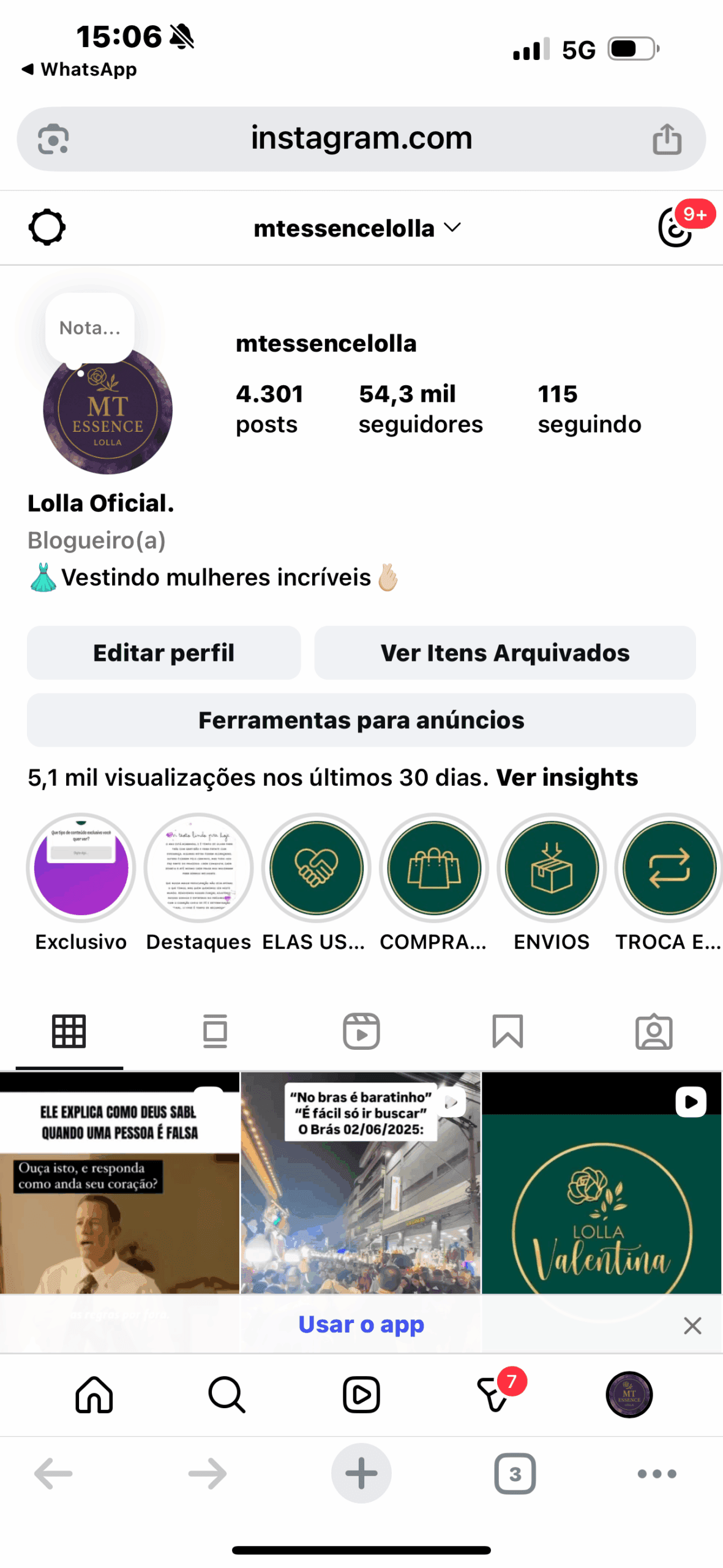Switch to the posts grid tab
This screenshot has height=1568, width=723.
69,1031
